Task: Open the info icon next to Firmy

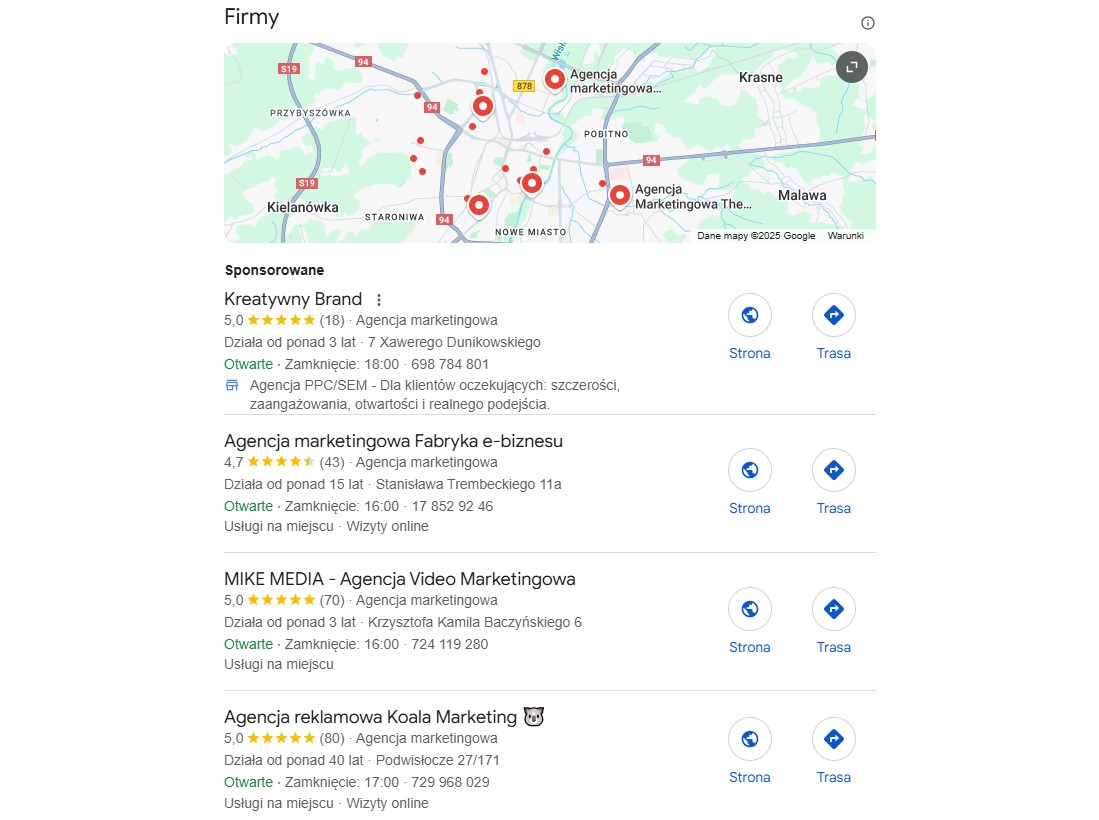Action: [x=868, y=23]
